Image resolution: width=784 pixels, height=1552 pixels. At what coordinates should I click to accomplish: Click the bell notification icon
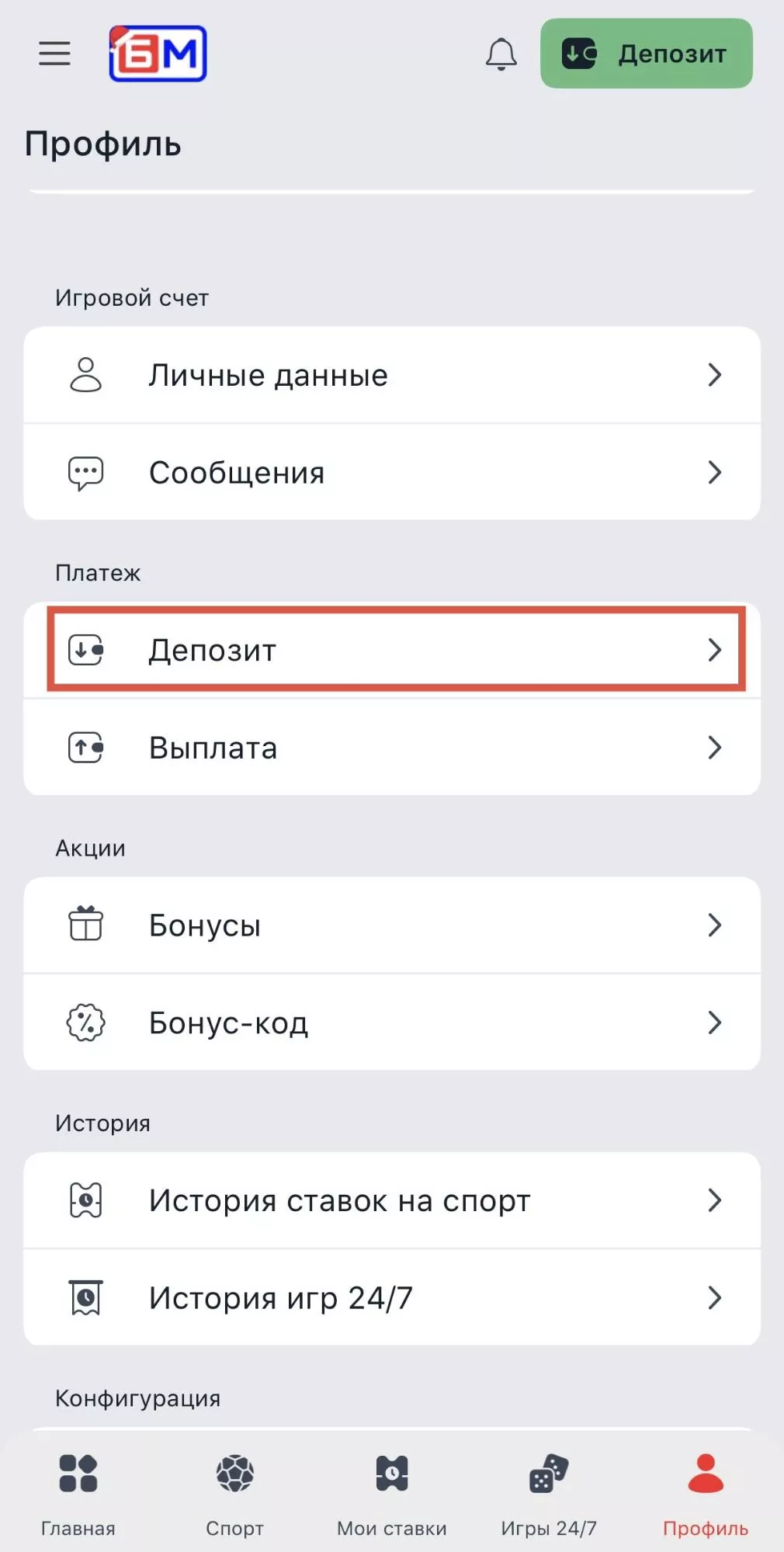[x=501, y=54]
